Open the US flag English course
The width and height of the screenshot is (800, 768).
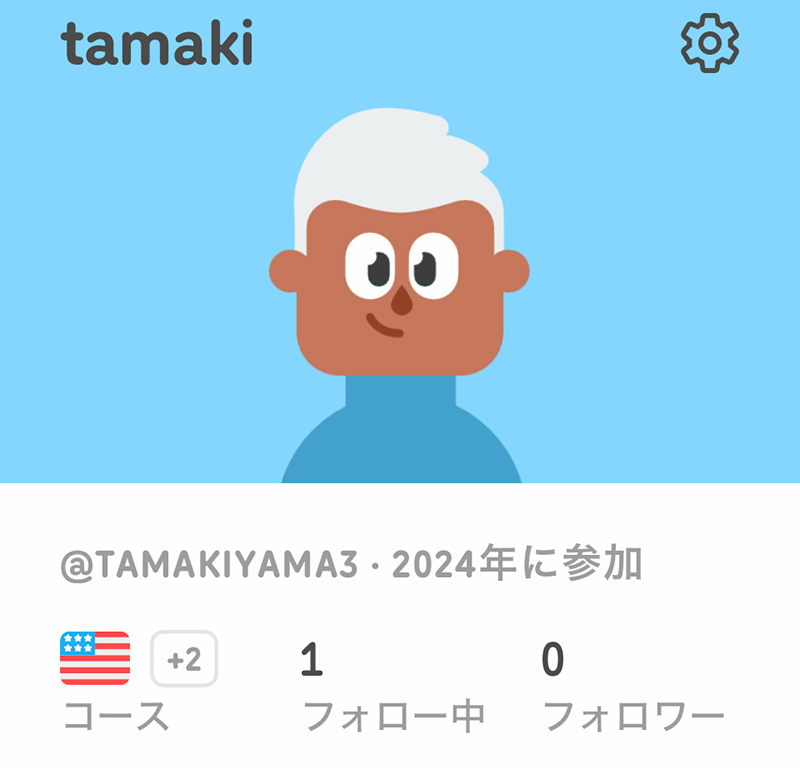point(95,658)
